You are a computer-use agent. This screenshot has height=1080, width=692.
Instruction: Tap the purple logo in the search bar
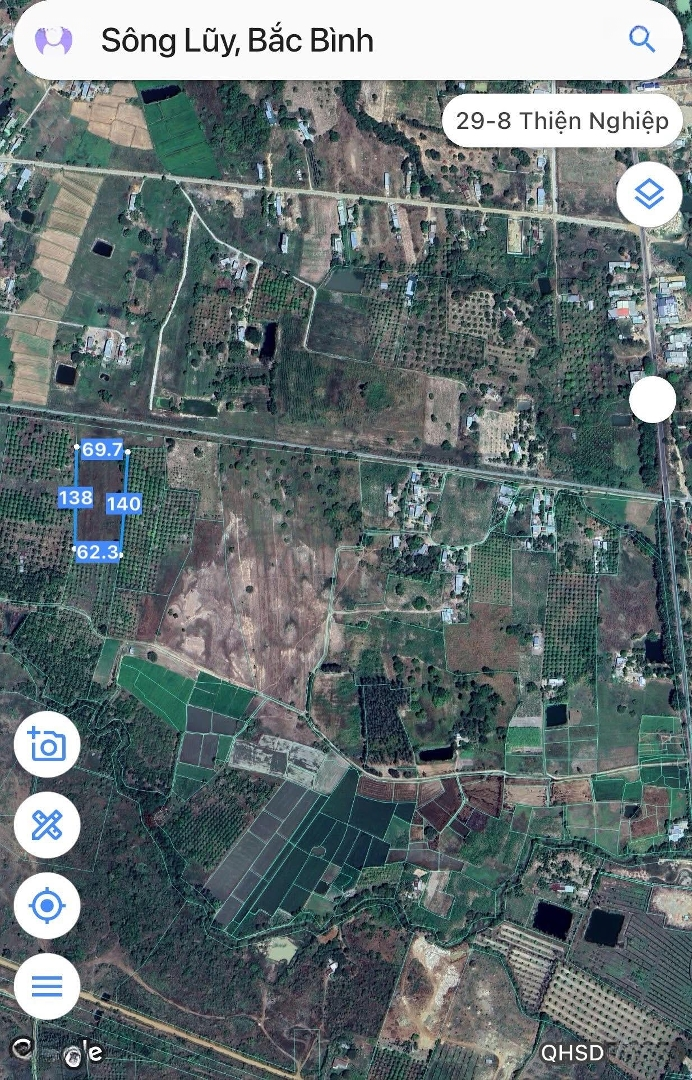[x=53, y=41]
